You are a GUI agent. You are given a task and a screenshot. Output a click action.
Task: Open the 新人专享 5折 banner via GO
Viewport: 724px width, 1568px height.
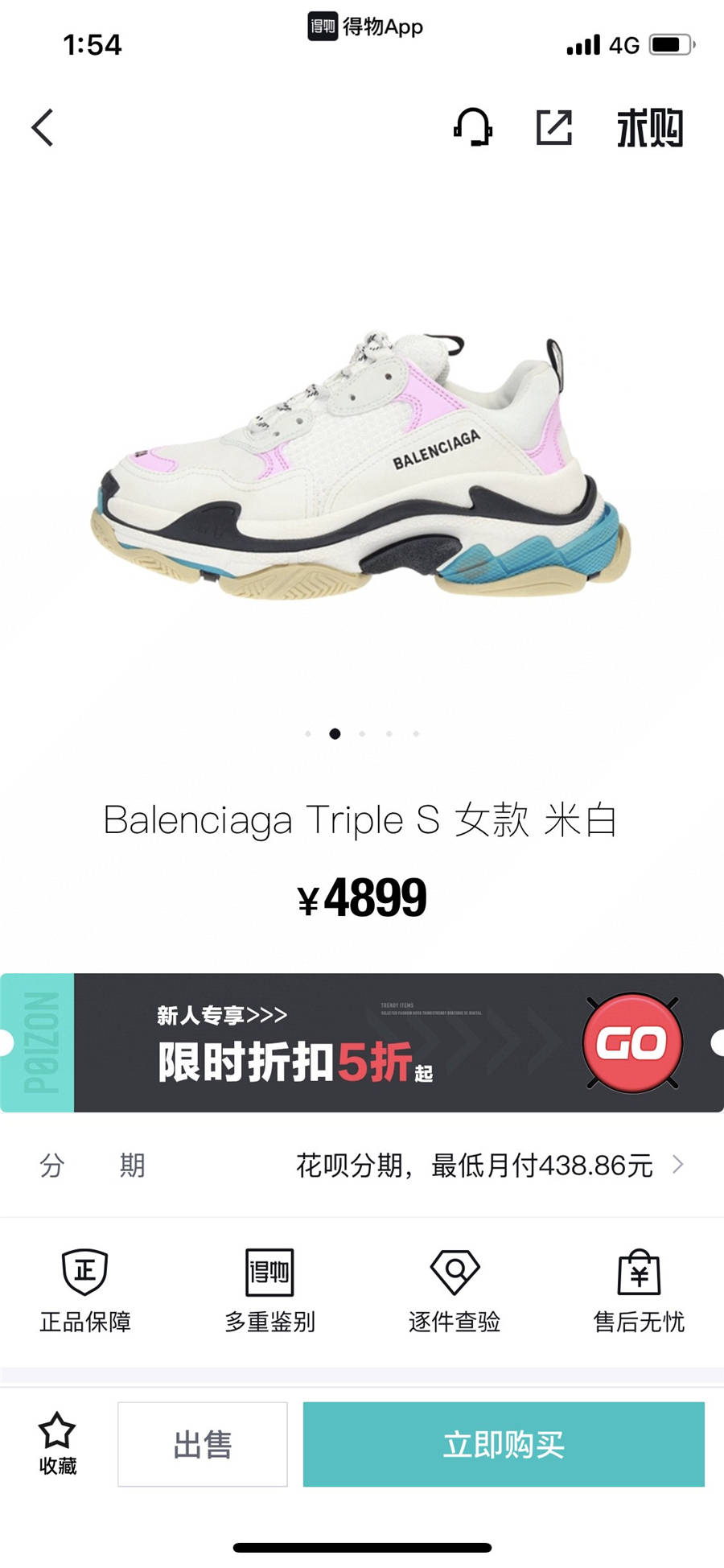(633, 1043)
